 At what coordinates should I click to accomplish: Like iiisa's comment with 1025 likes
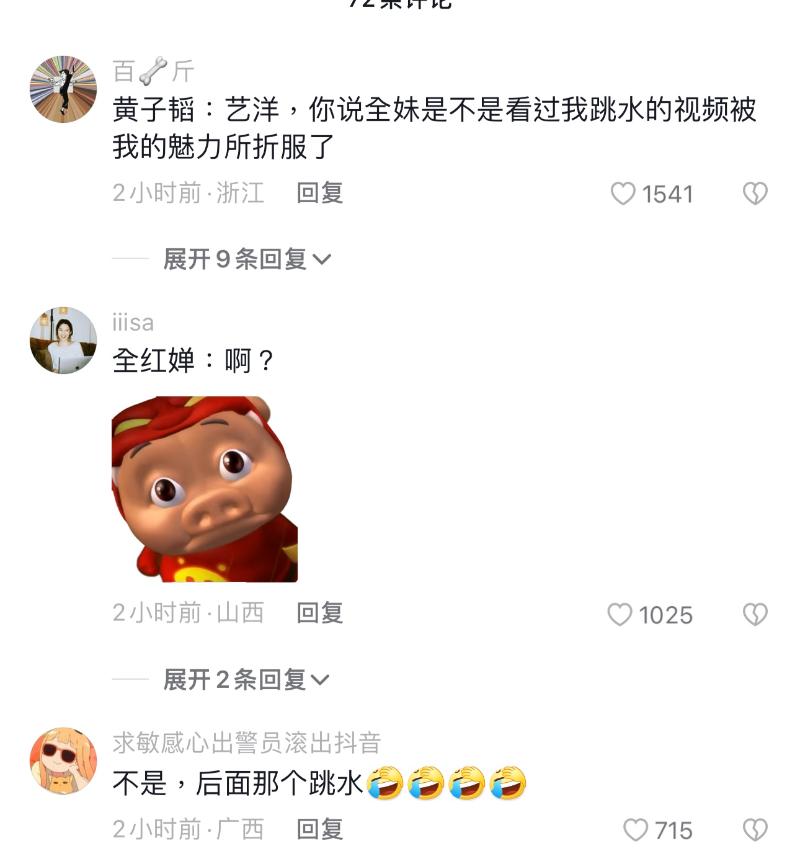pyautogui.click(x=621, y=614)
